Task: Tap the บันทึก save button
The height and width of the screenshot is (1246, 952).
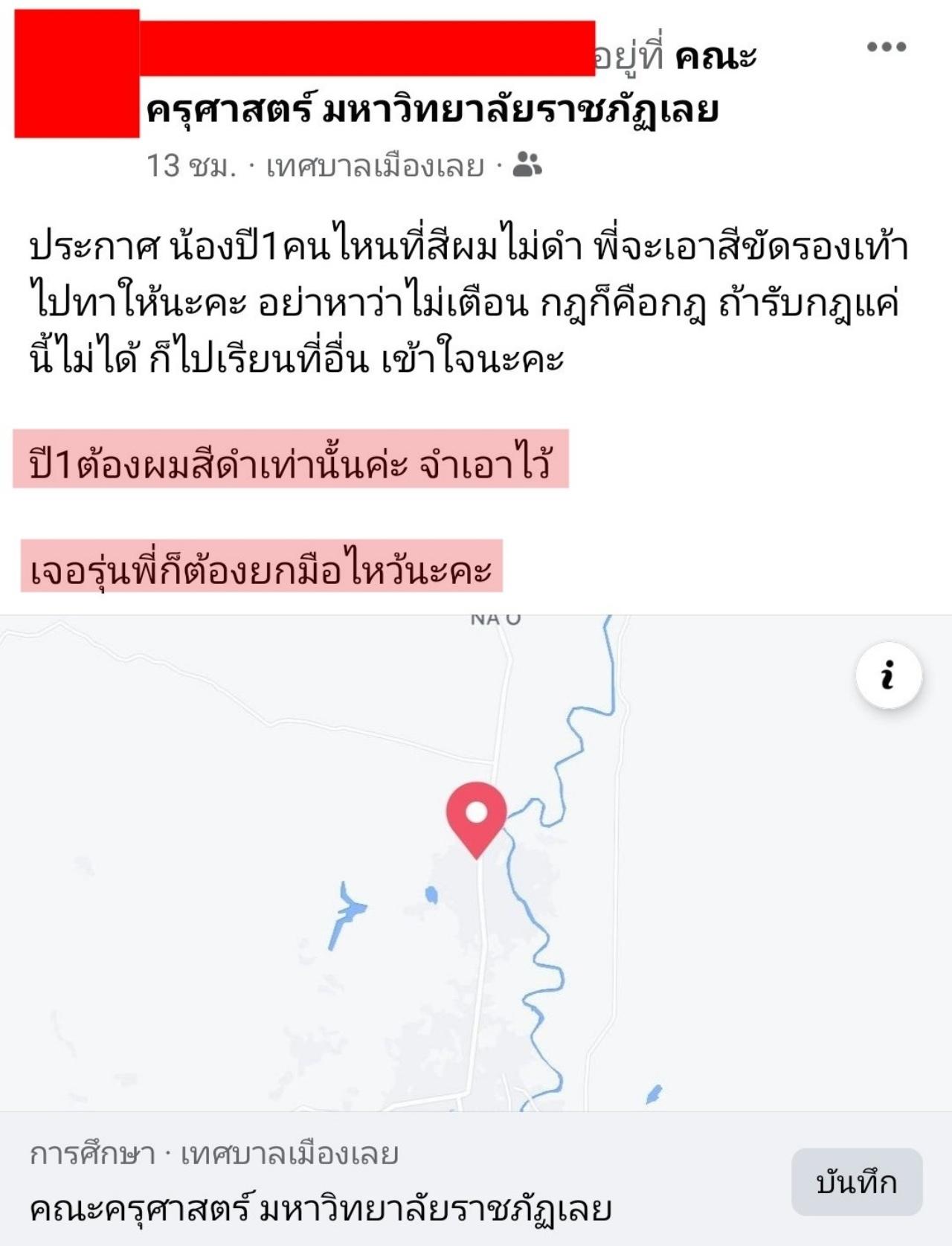Action: [x=856, y=1182]
